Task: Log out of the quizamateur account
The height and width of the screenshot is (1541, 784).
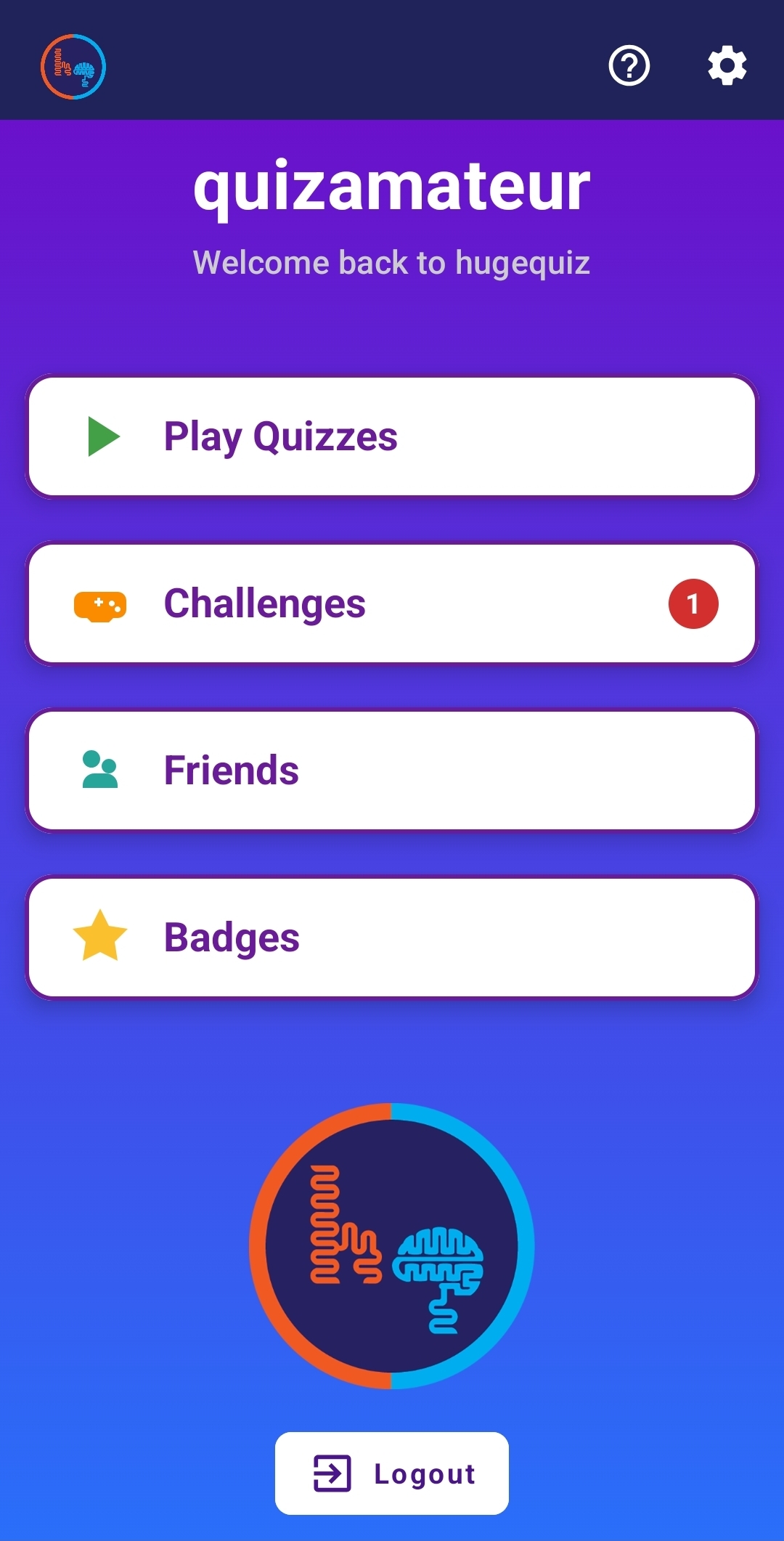Action: pos(392,1473)
